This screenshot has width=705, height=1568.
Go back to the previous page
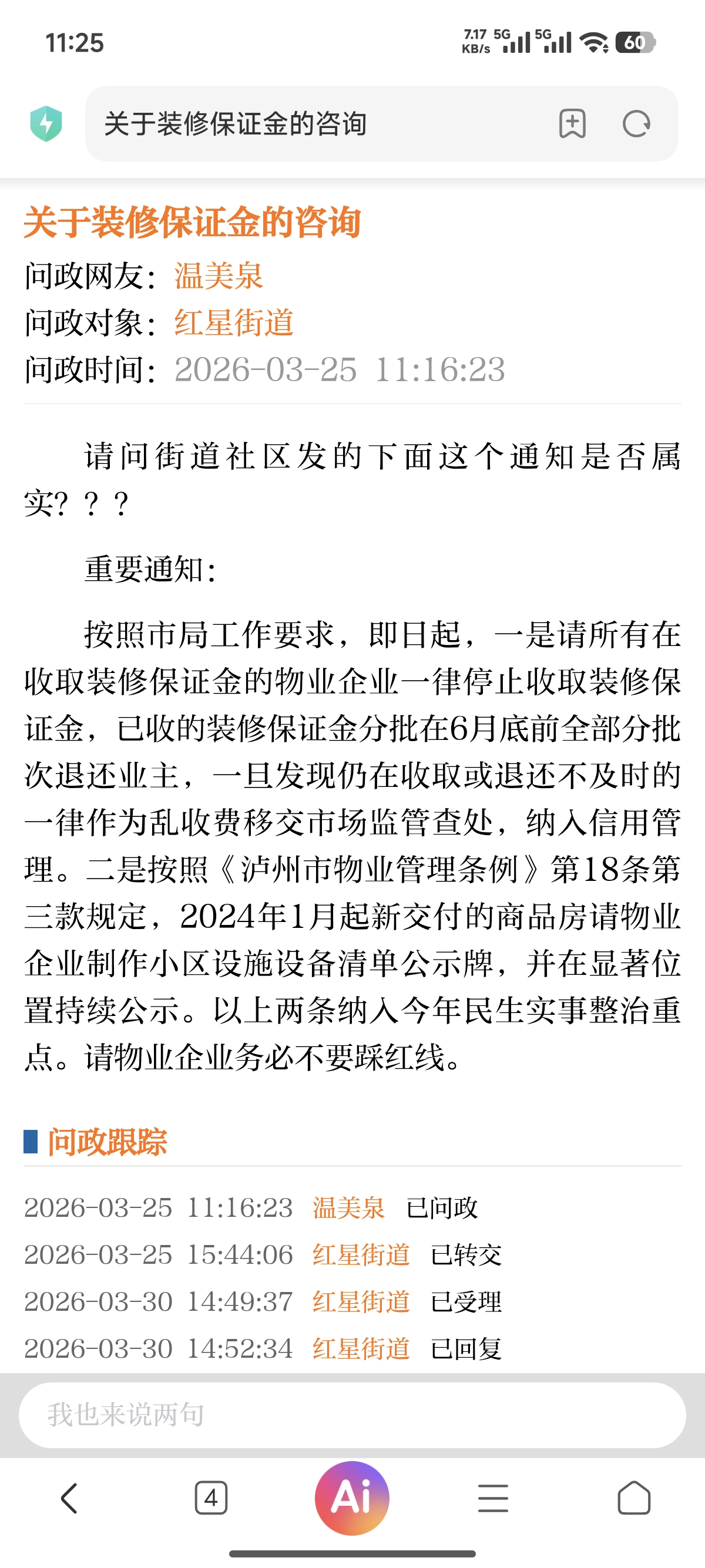(70, 1498)
